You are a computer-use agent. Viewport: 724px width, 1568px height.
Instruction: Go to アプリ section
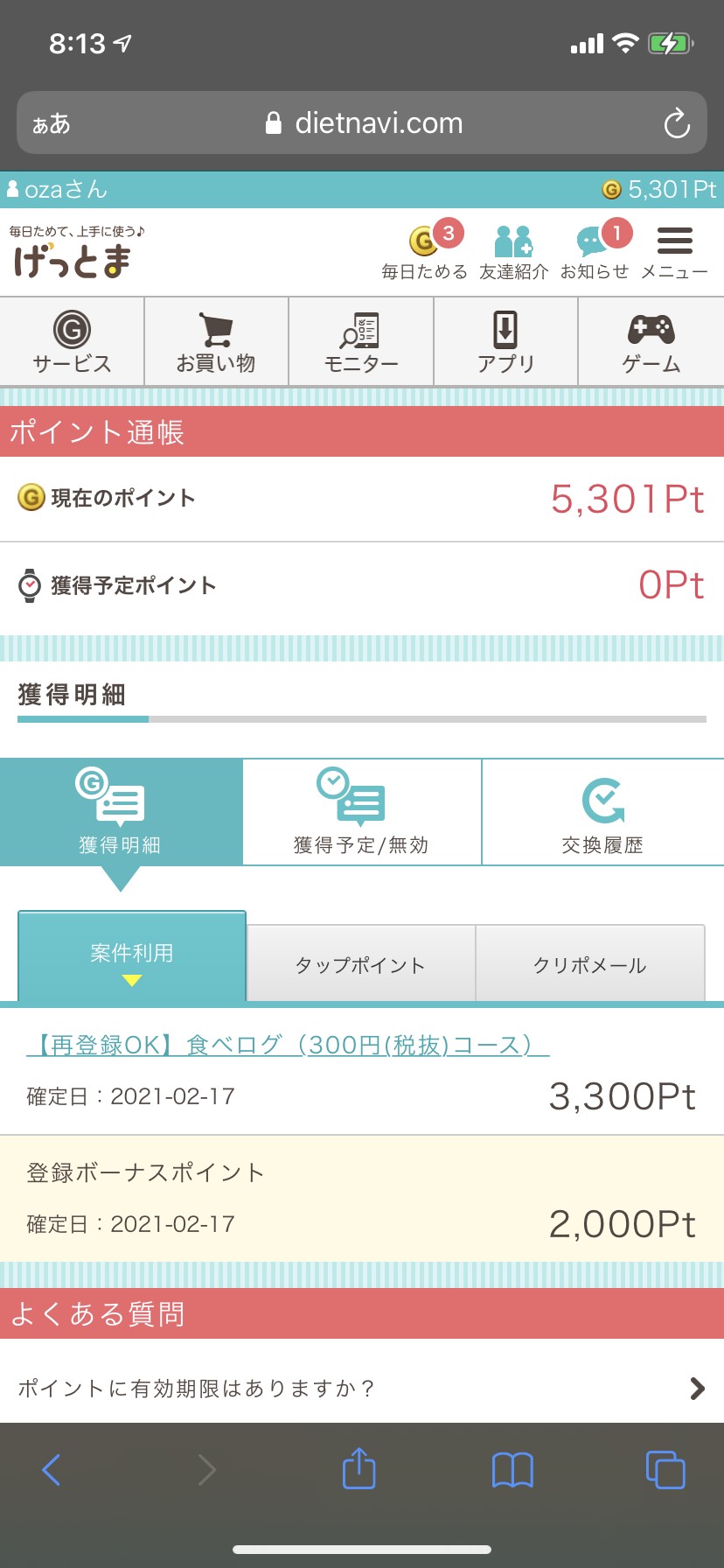(x=505, y=341)
